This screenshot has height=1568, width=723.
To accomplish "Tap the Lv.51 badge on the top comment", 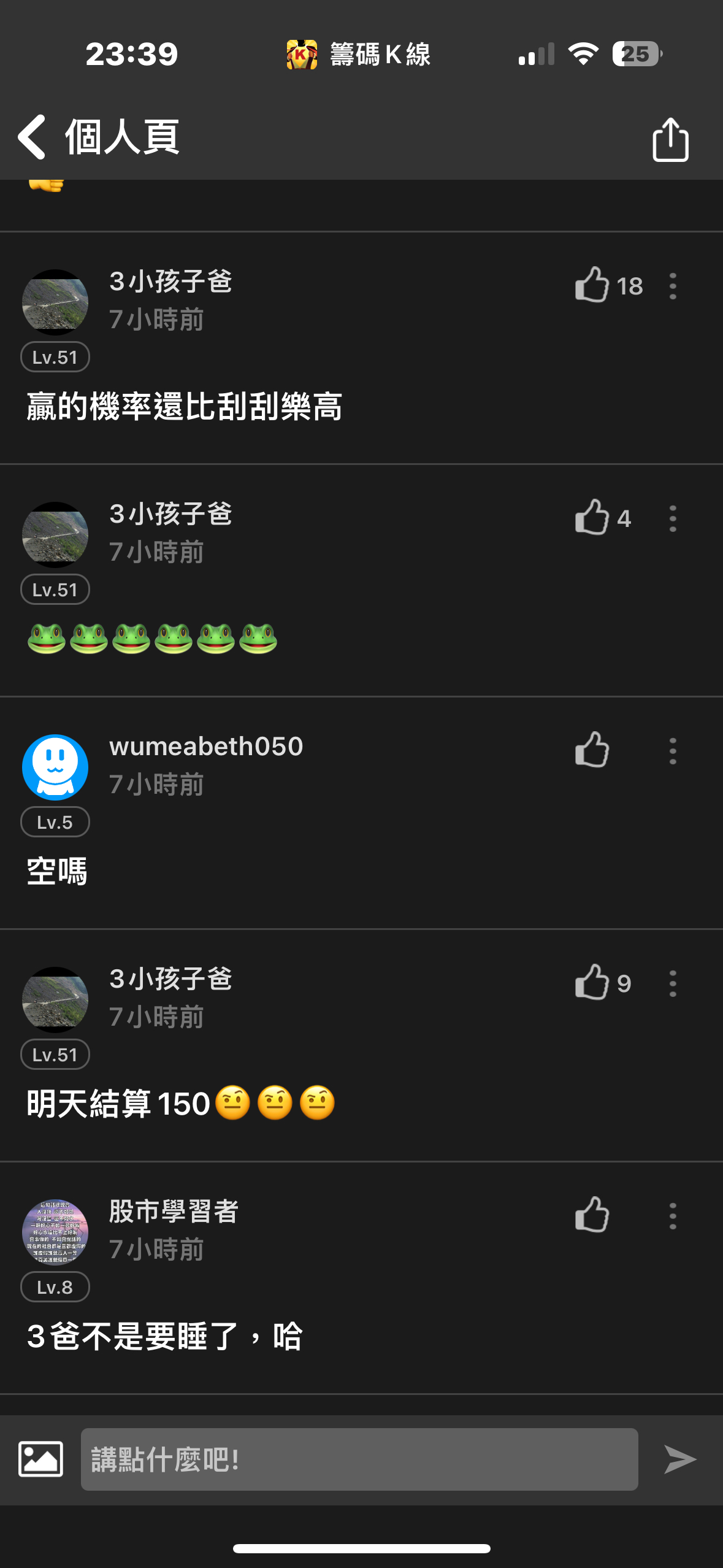I will (x=55, y=356).
